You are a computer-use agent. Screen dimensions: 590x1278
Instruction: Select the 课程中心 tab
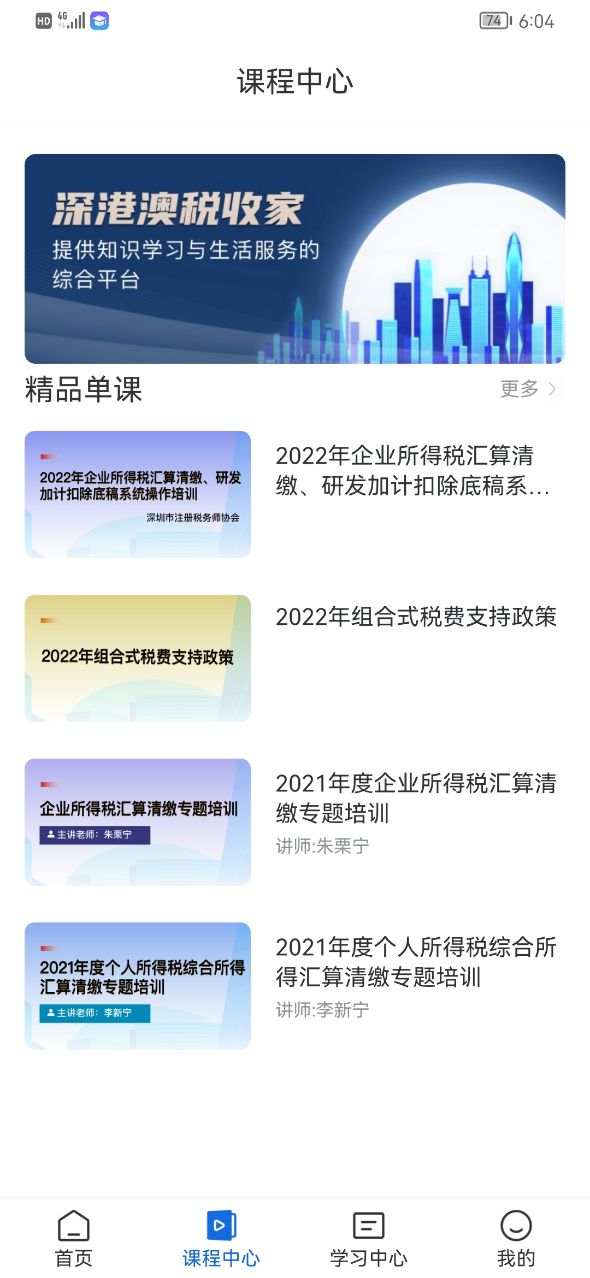[221, 1239]
